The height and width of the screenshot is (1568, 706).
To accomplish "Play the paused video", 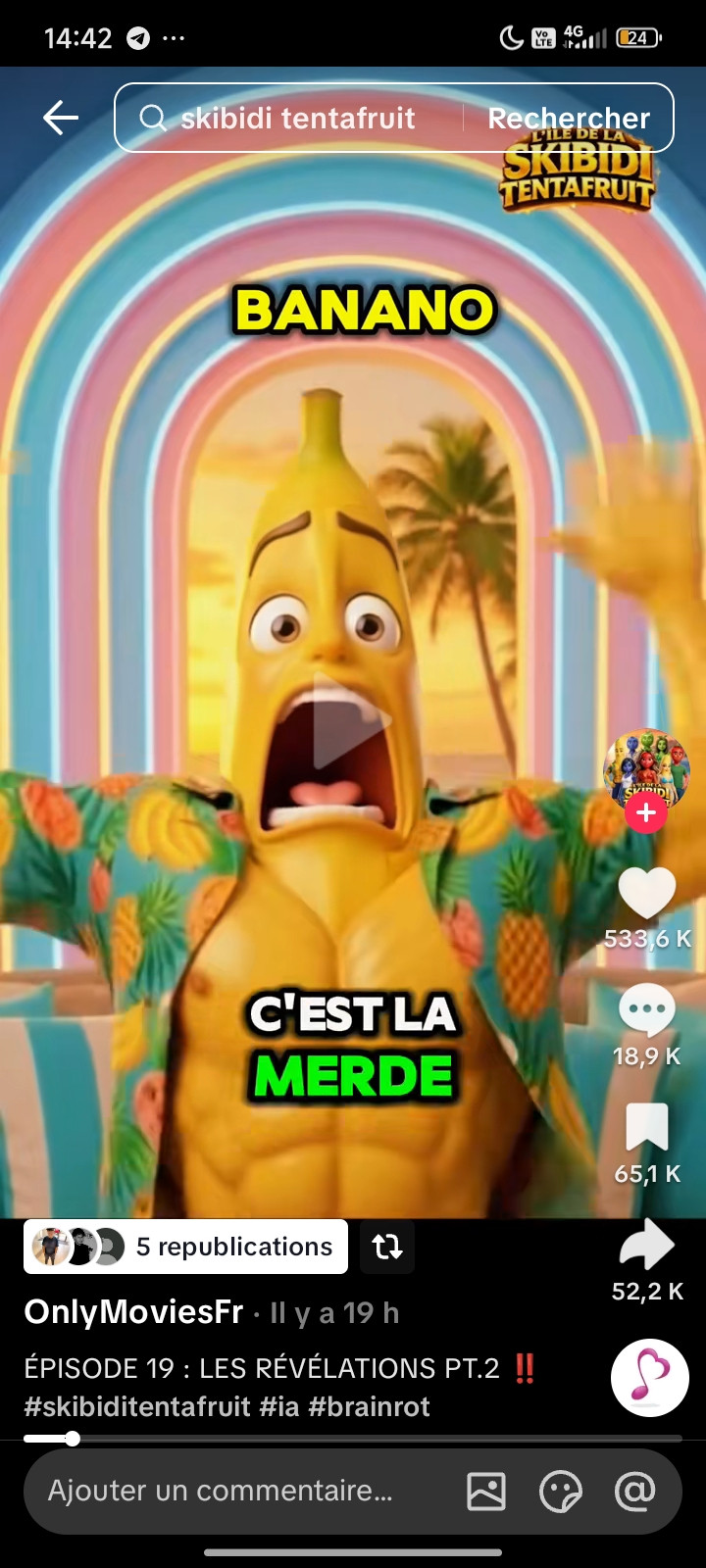I will [352, 720].
